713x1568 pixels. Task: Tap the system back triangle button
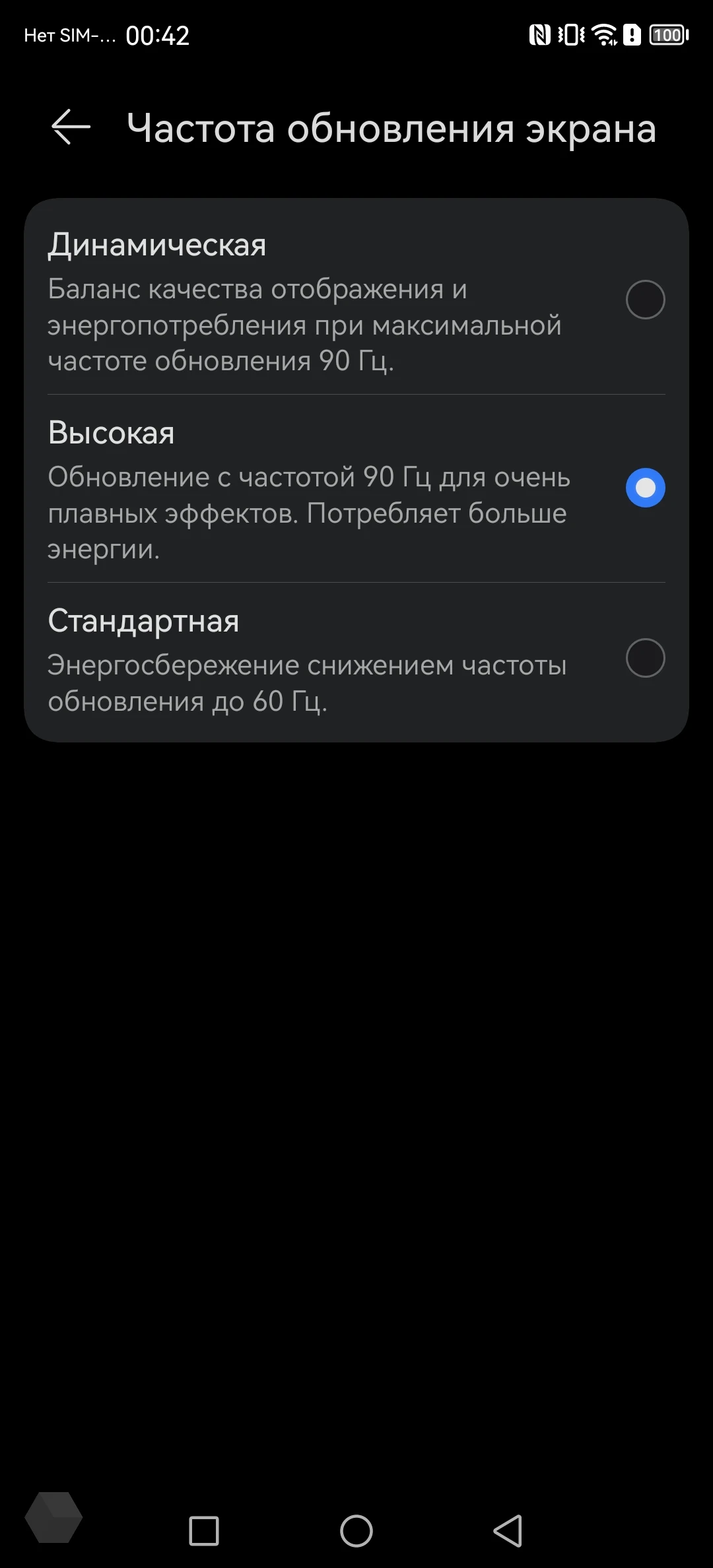tap(508, 1530)
